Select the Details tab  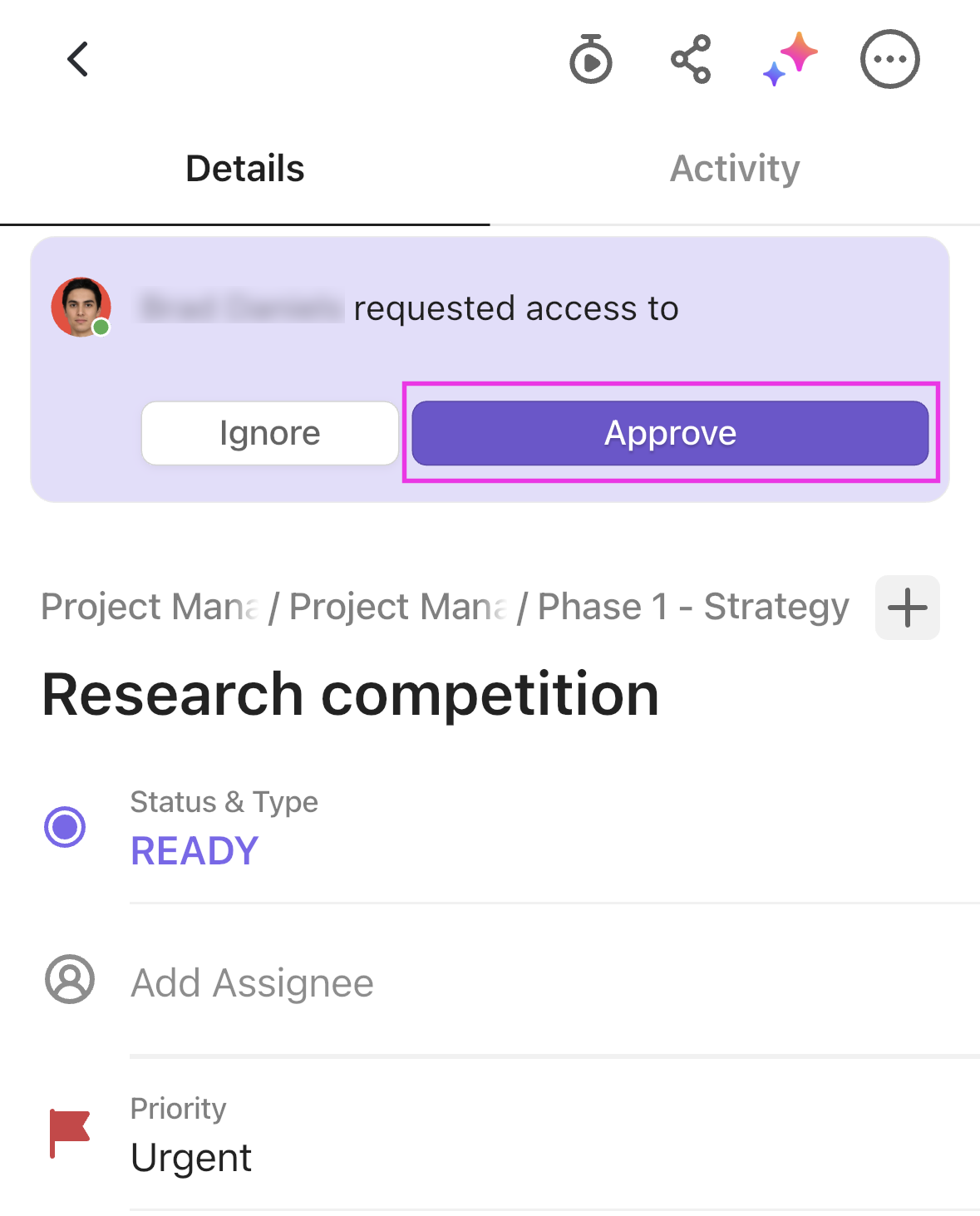pyautogui.click(x=244, y=168)
